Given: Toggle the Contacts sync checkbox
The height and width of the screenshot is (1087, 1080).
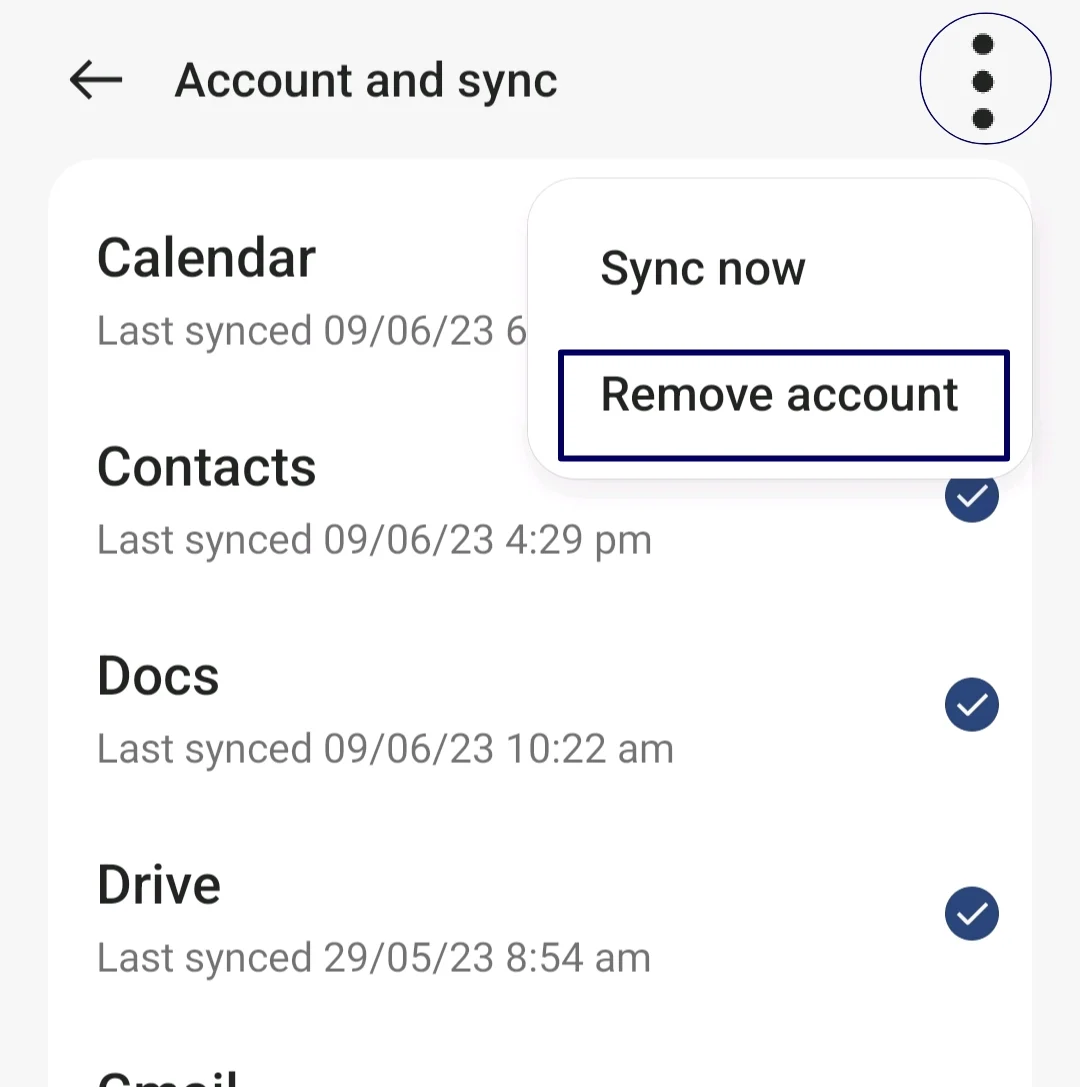Looking at the screenshot, I should click(x=972, y=496).
